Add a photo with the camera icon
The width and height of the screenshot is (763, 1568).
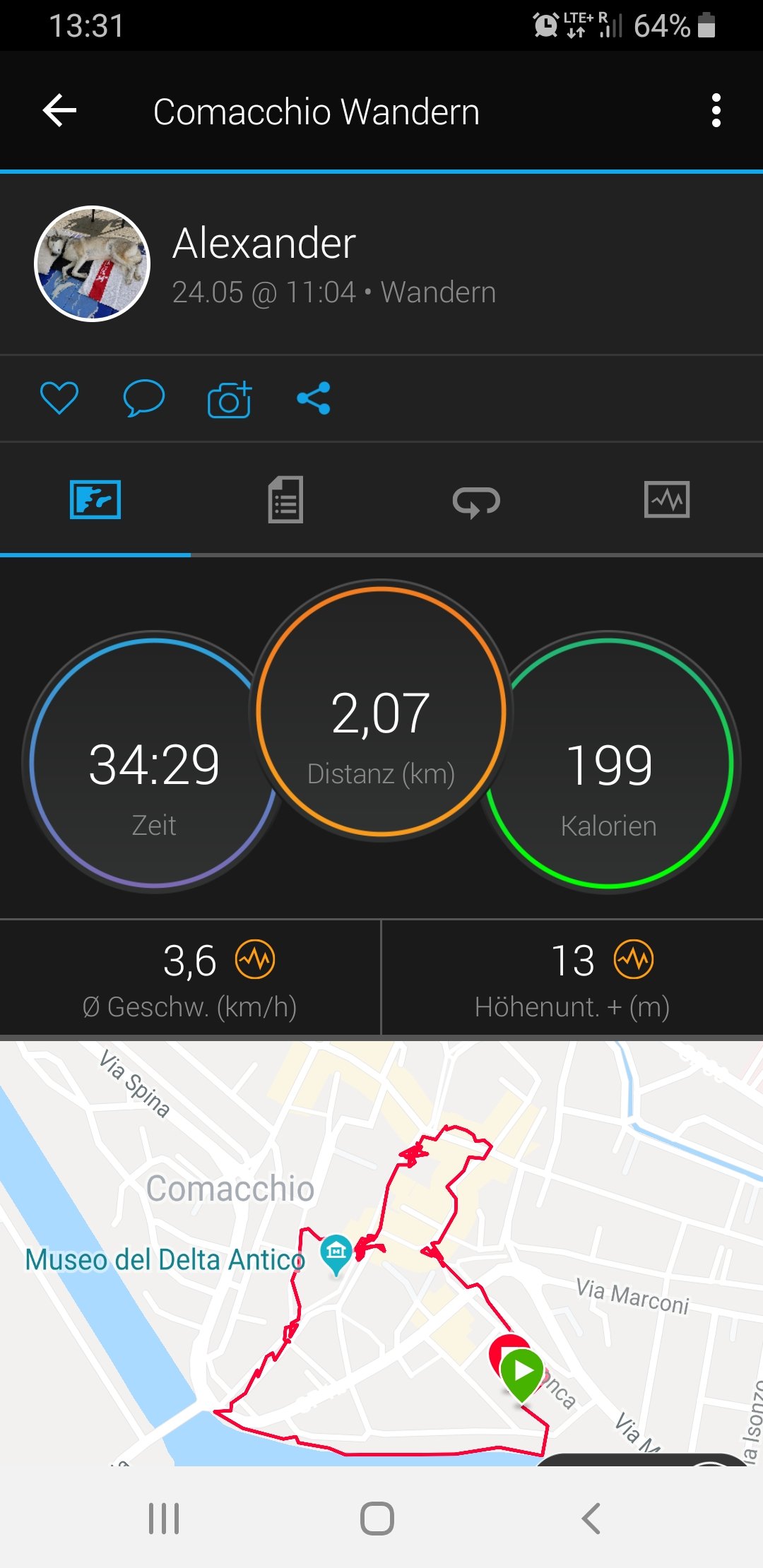coord(230,399)
